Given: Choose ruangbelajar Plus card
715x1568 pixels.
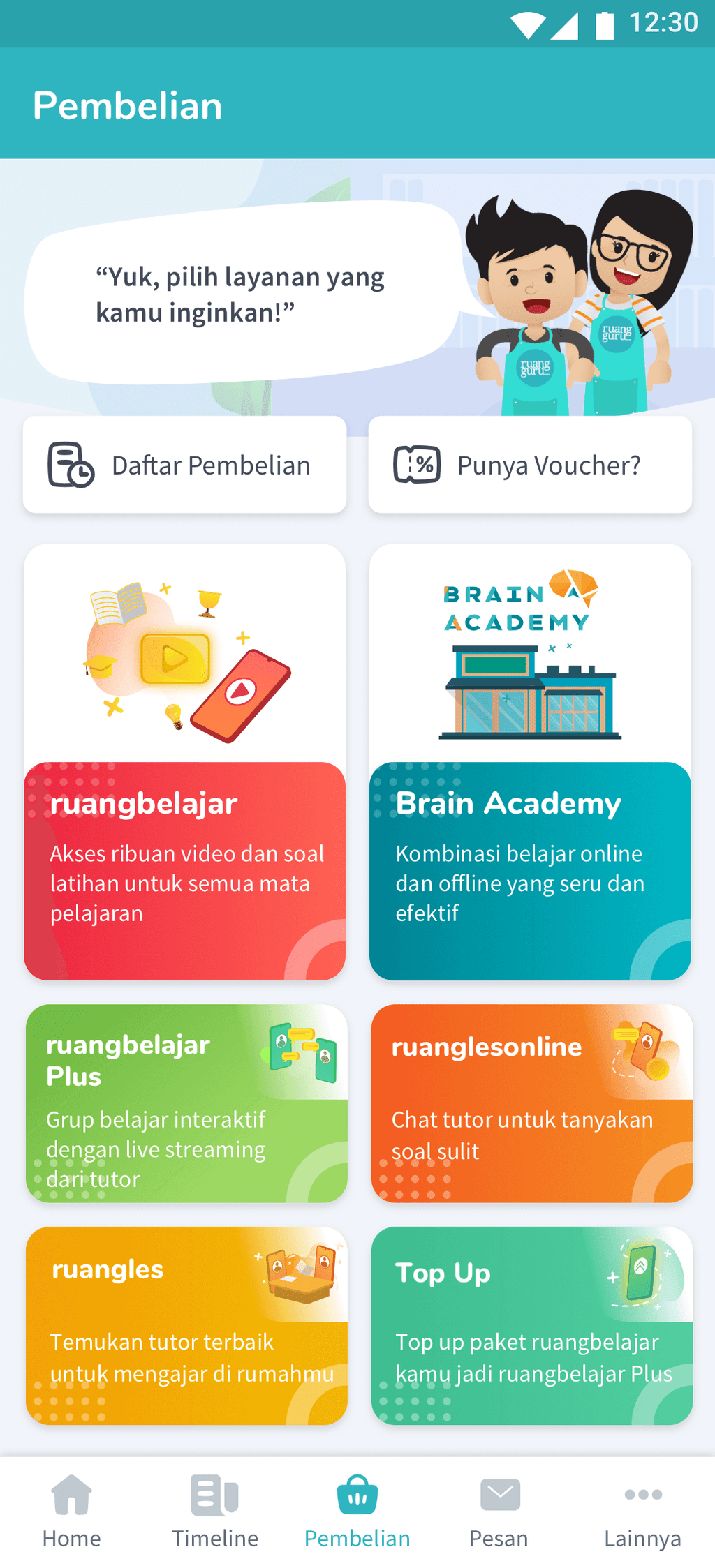Looking at the screenshot, I should click(186, 1103).
